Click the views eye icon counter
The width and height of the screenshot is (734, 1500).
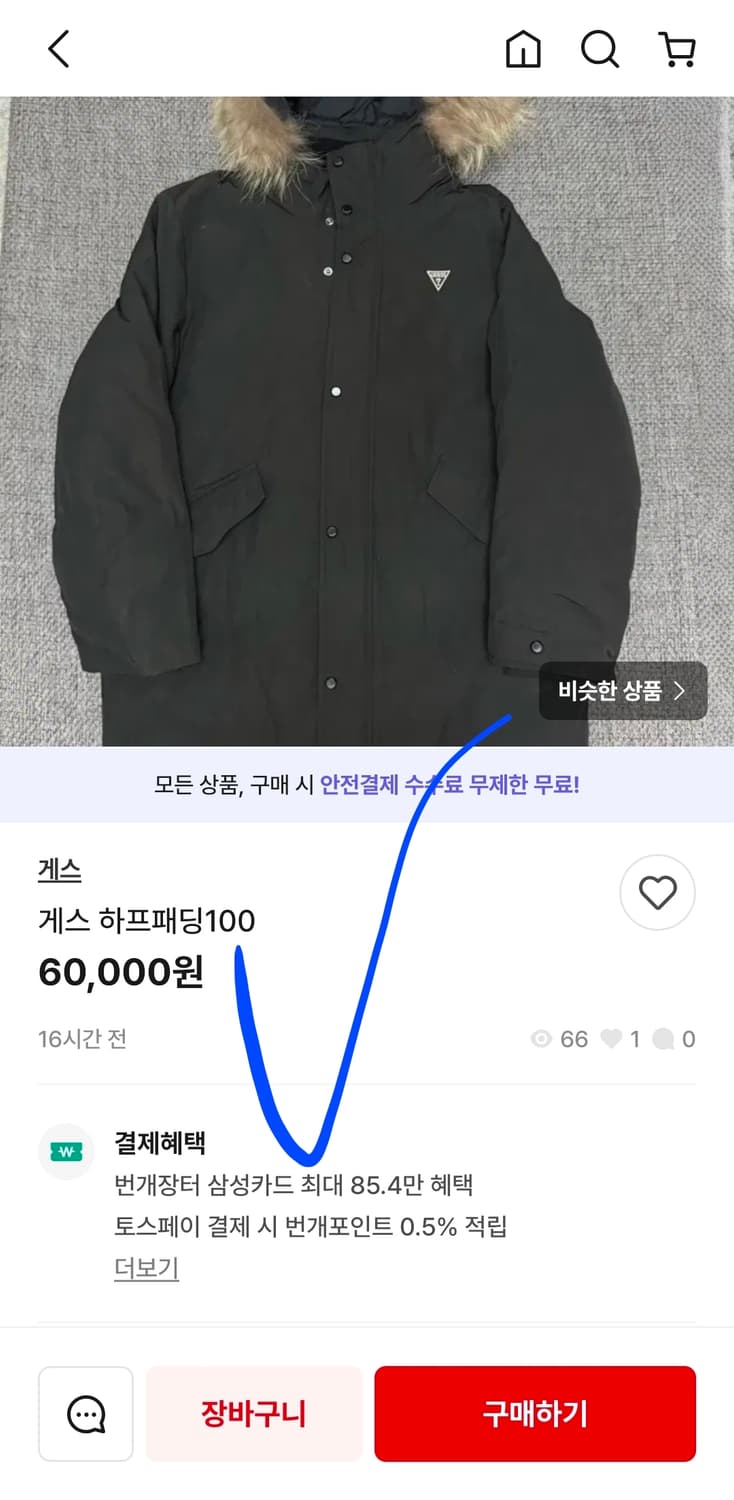pyautogui.click(x=543, y=1039)
